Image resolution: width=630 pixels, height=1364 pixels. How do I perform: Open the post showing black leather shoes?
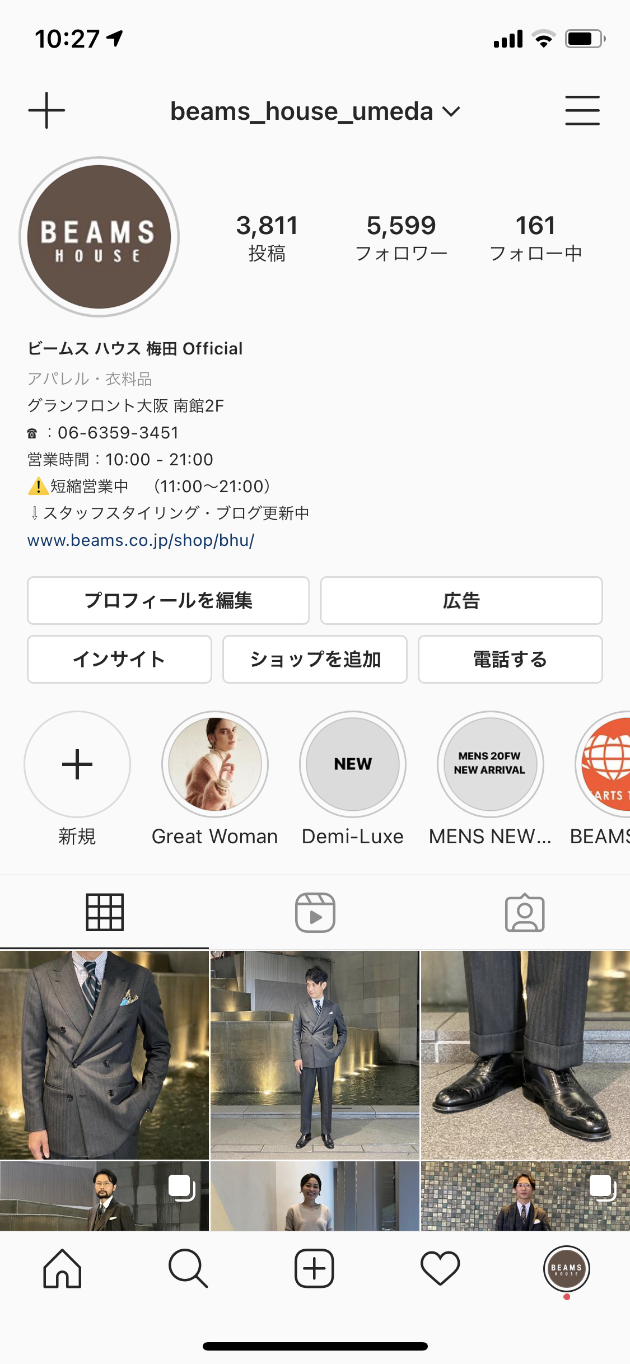525,1054
